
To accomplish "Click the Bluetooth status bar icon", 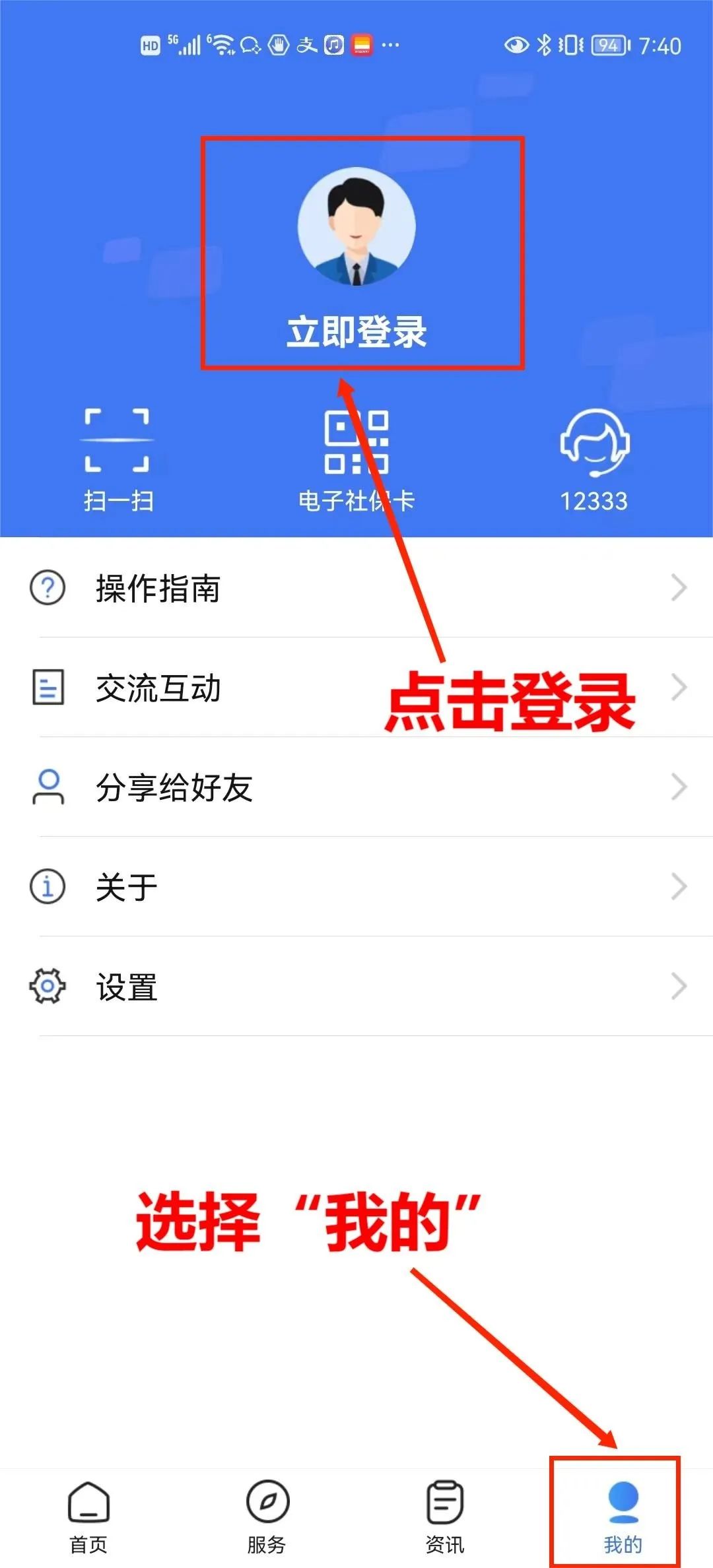I will (546, 46).
